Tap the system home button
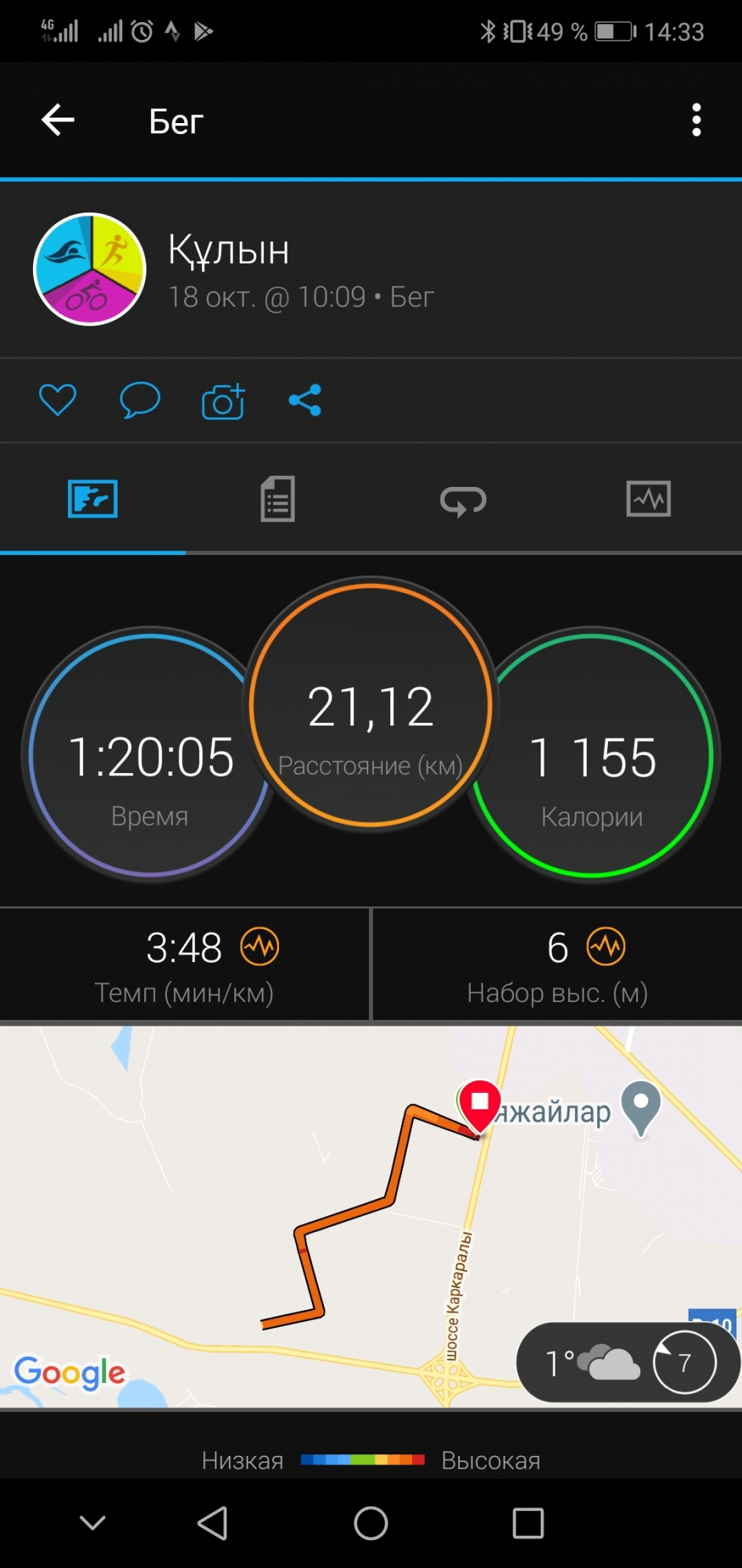 (x=371, y=1523)
